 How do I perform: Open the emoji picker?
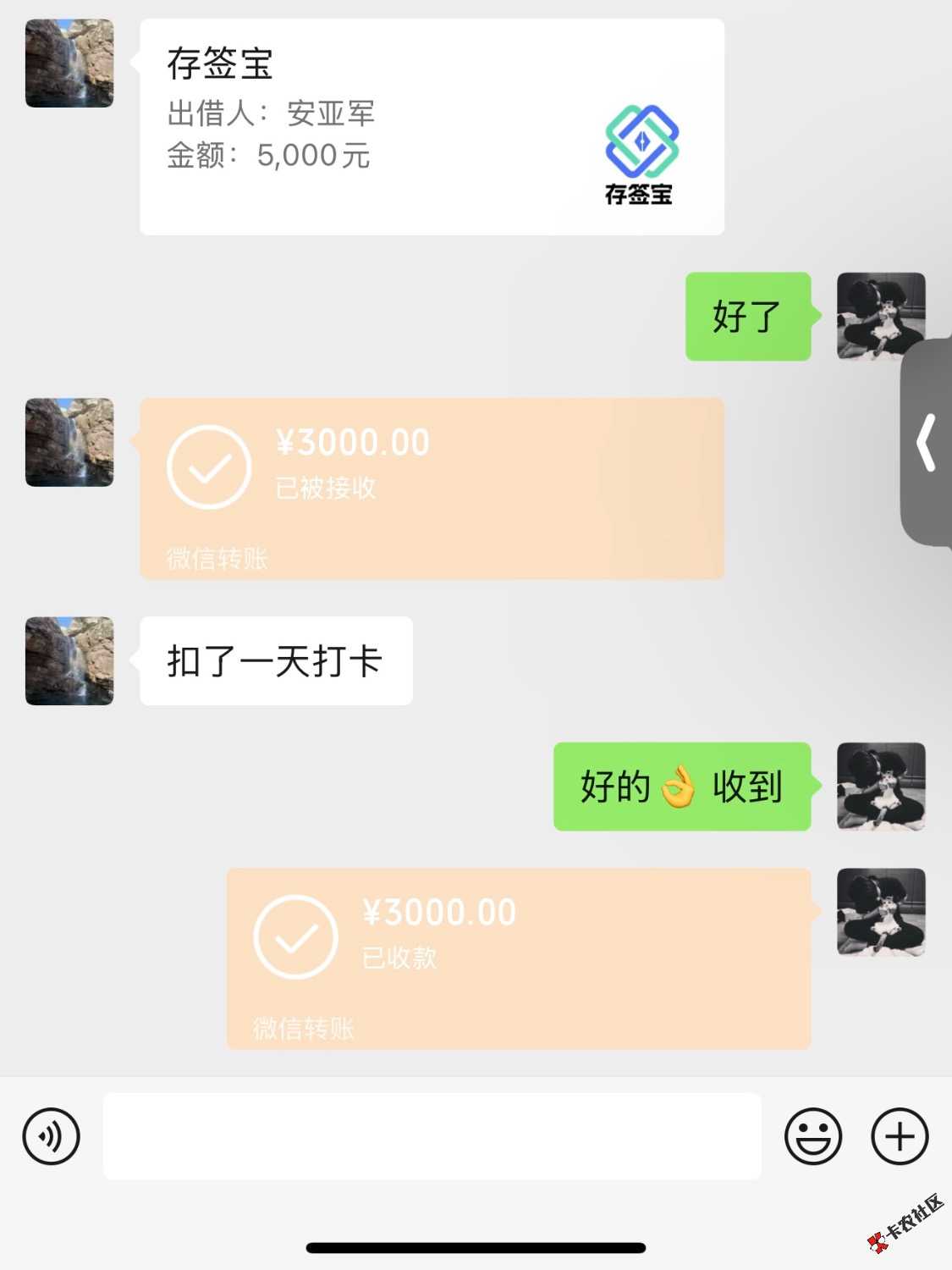click(x=812, y=1136)
